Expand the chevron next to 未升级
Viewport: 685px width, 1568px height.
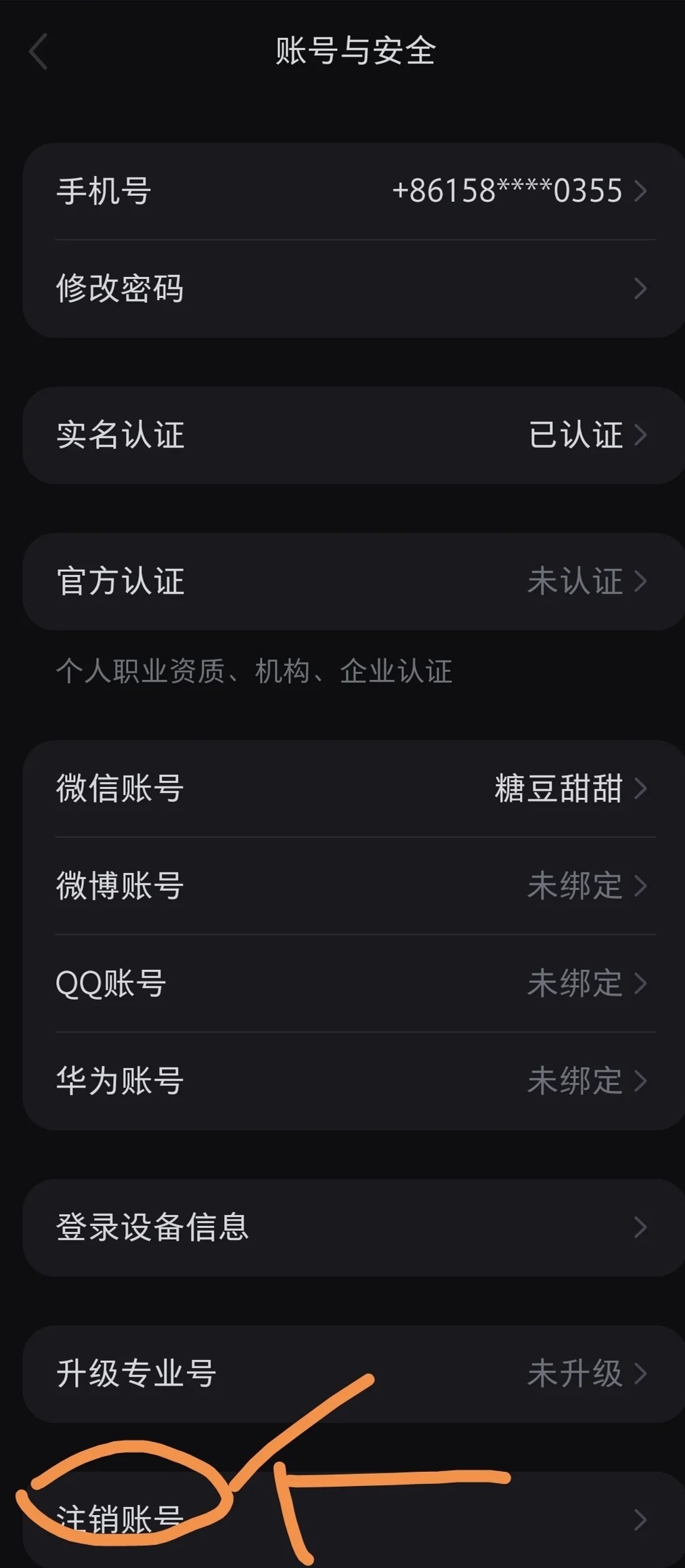click(x=639, y=1374)
